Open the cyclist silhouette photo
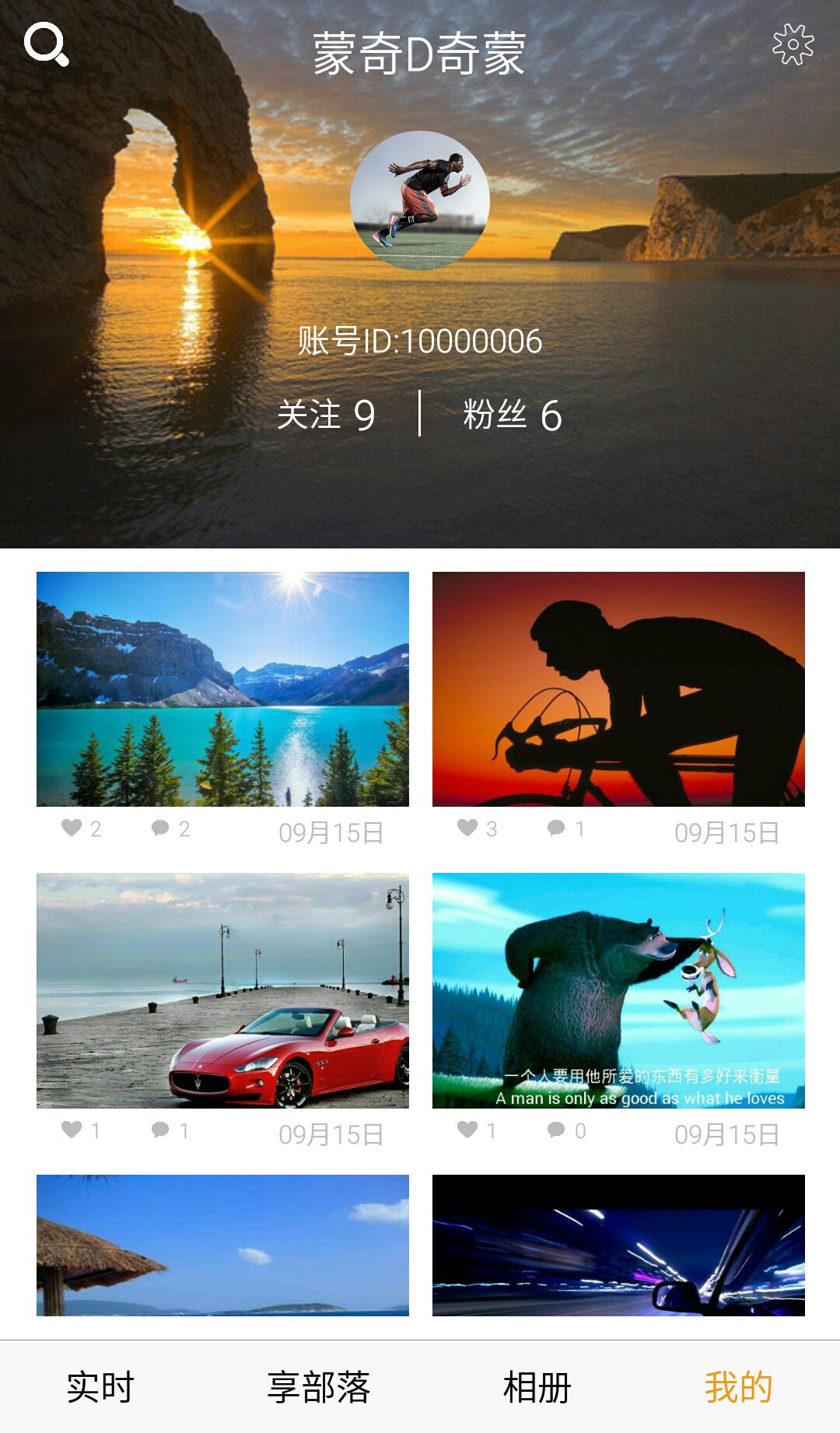This screenshot has height=1433, width=840. [x=618, y=688]
